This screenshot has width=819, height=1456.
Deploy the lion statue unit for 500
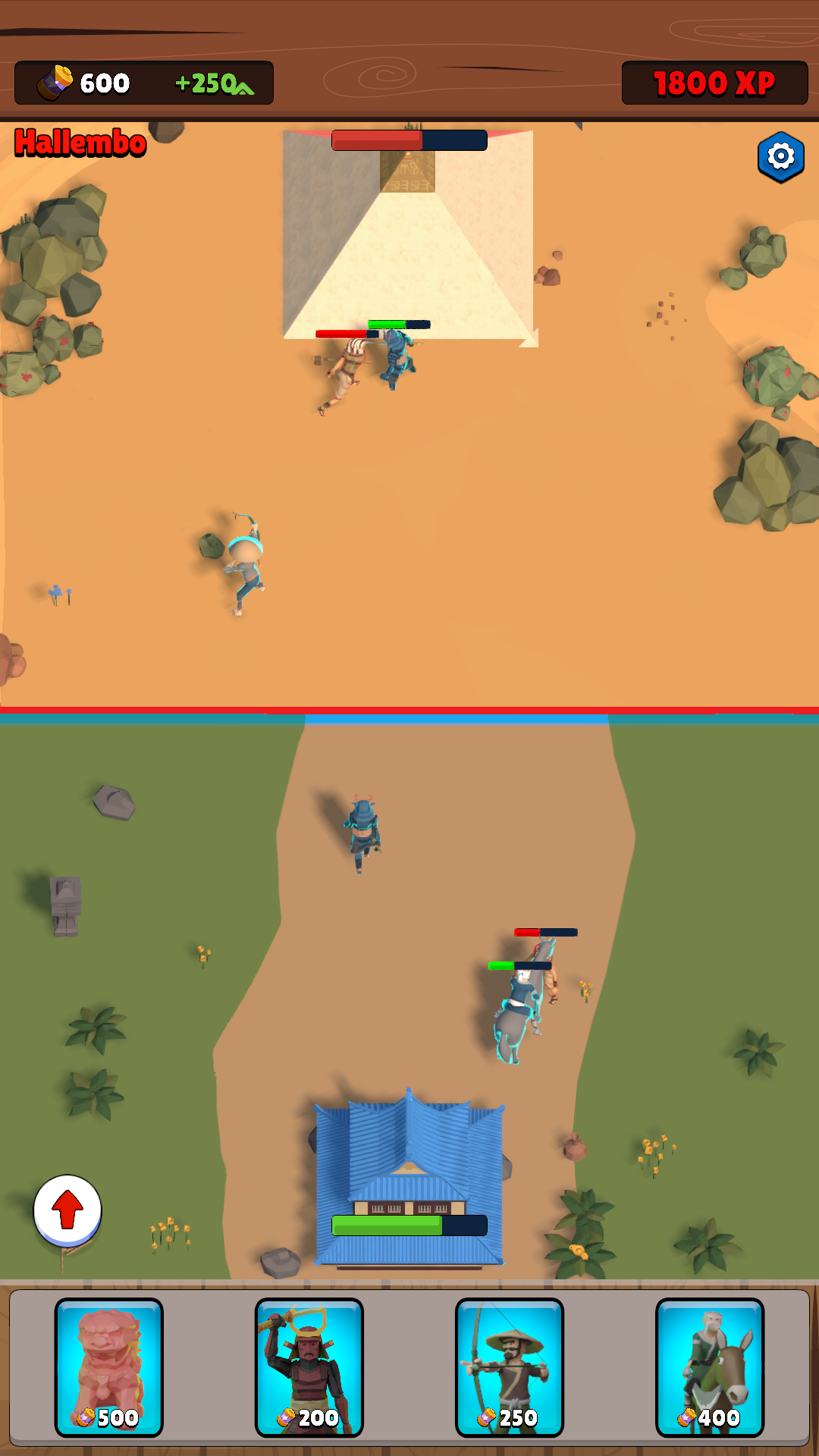[109, 1367]
